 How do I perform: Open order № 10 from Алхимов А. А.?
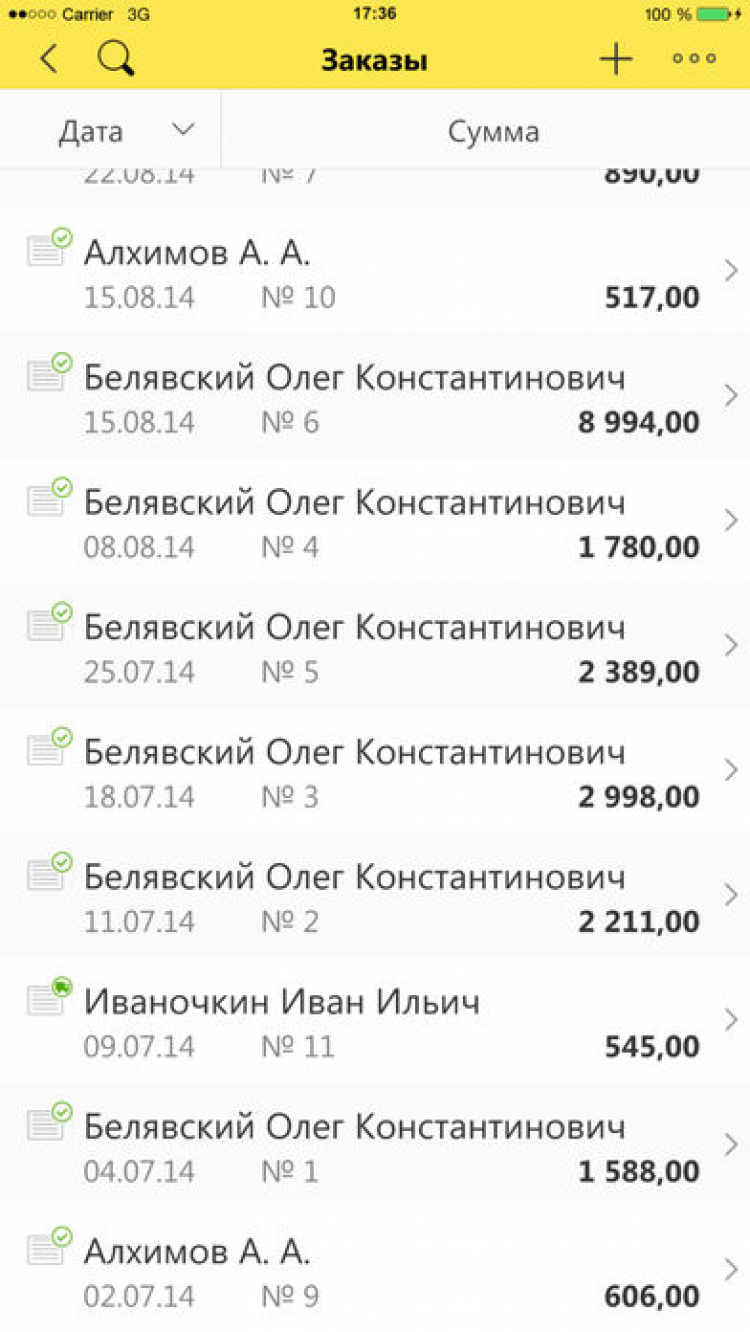tap(375, 272)
